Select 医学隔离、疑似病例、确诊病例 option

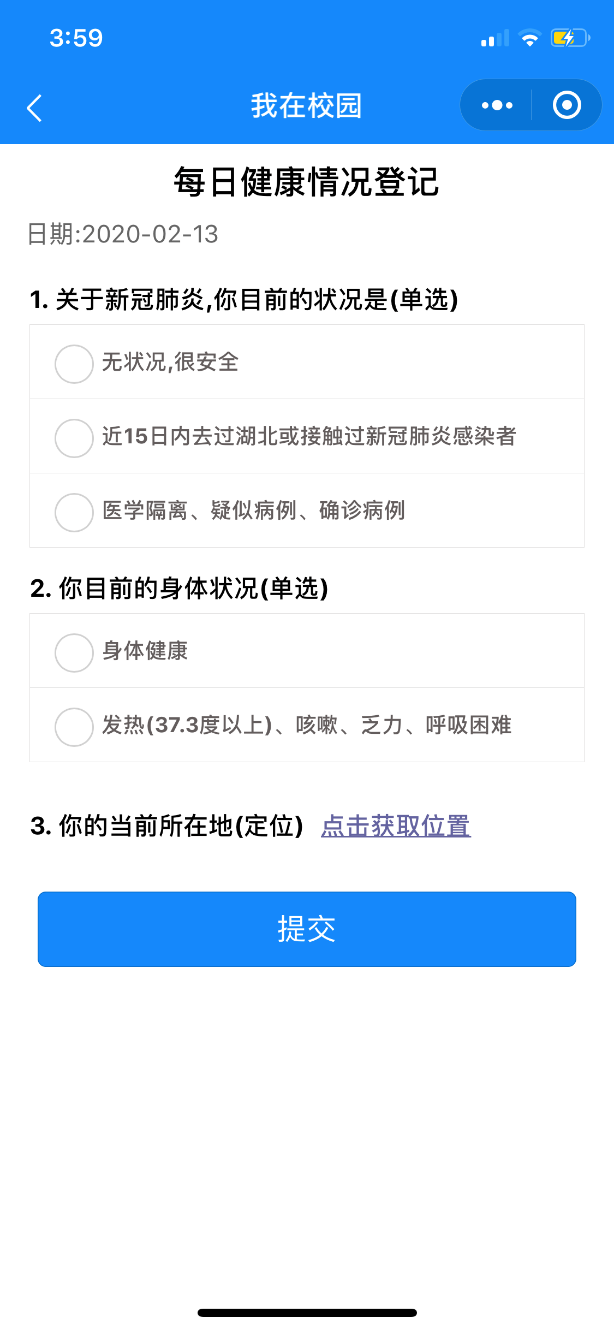(307, 511)
